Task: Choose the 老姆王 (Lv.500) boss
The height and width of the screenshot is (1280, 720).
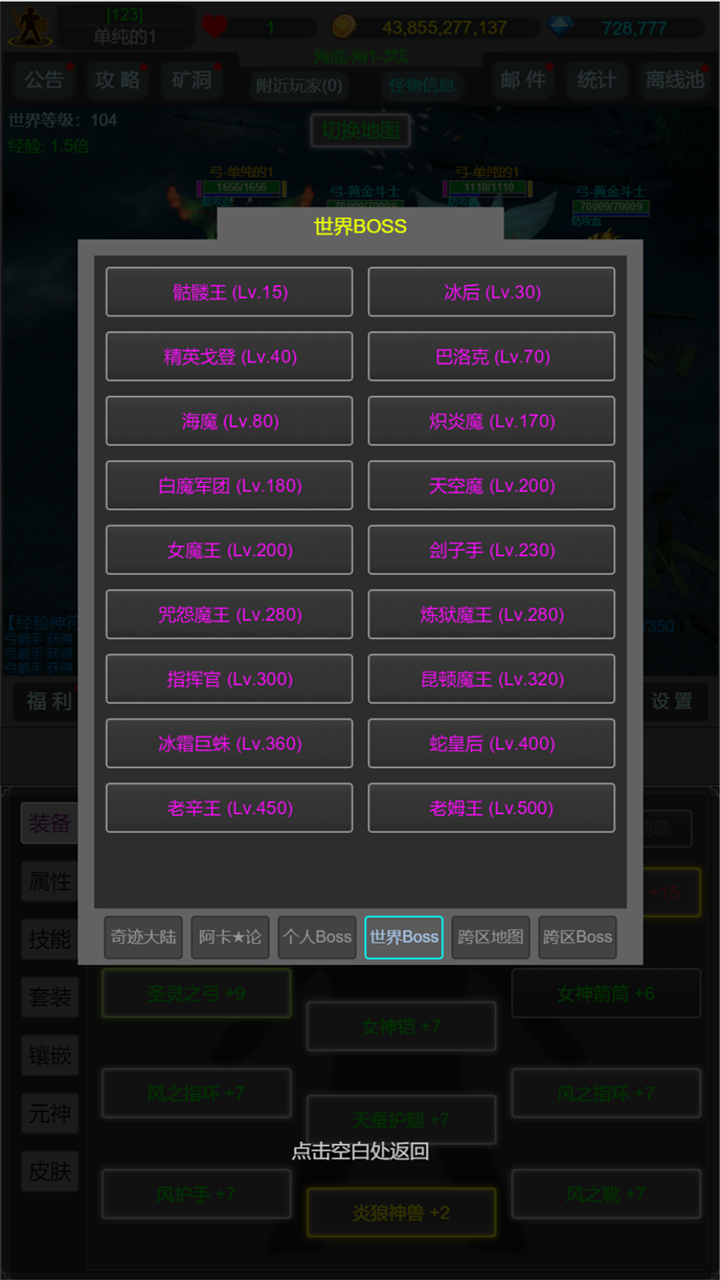Action: [x=491, y=808]
